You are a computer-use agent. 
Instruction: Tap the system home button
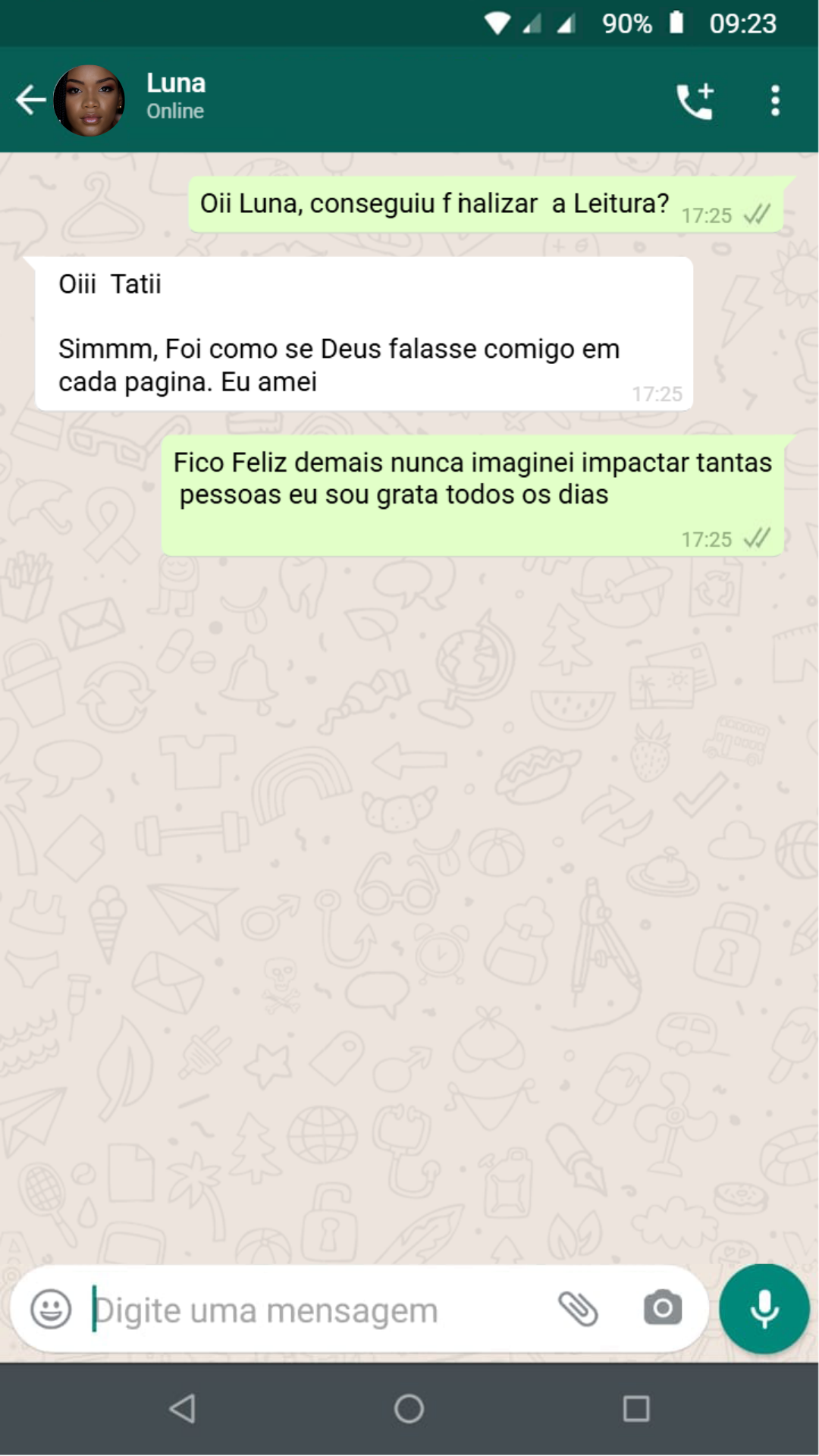click(409, 1409)
